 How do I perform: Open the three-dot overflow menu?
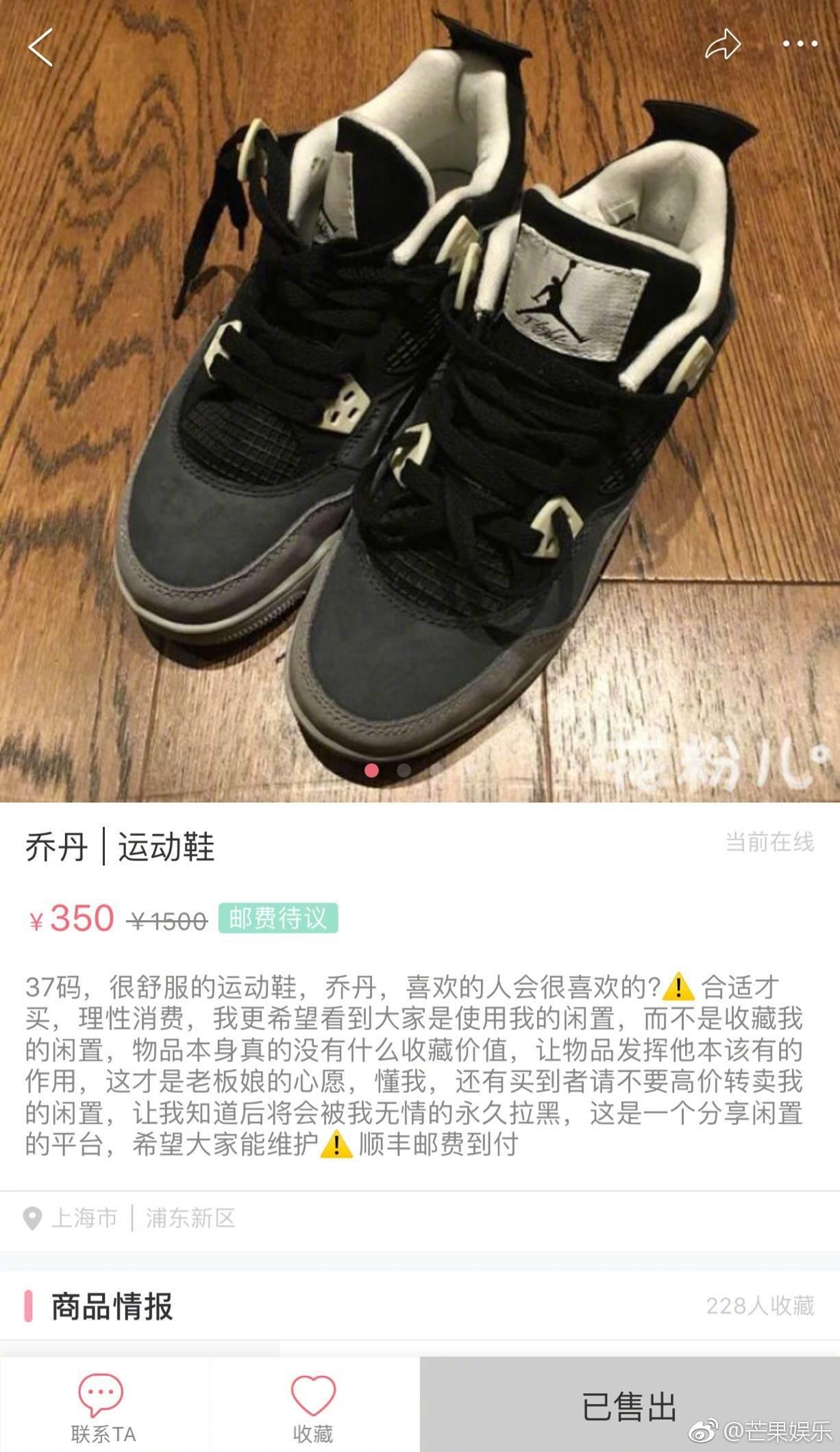pyautogui.click(x=800, y=45)
